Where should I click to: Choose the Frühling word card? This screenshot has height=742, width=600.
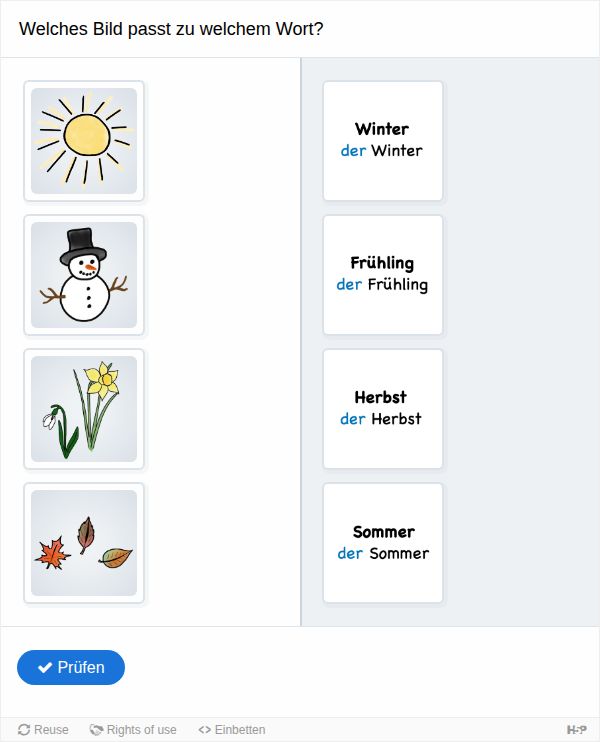tap(382, 275)
